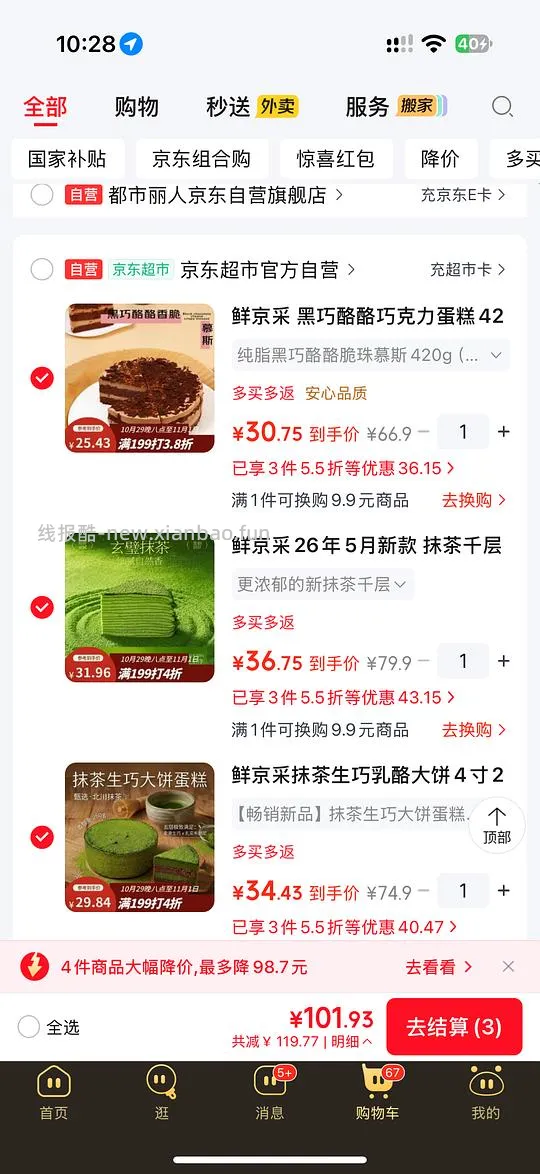
Task: Increase quantity of the ¥30.75 chocolate cake
Action: coord(503,432)
